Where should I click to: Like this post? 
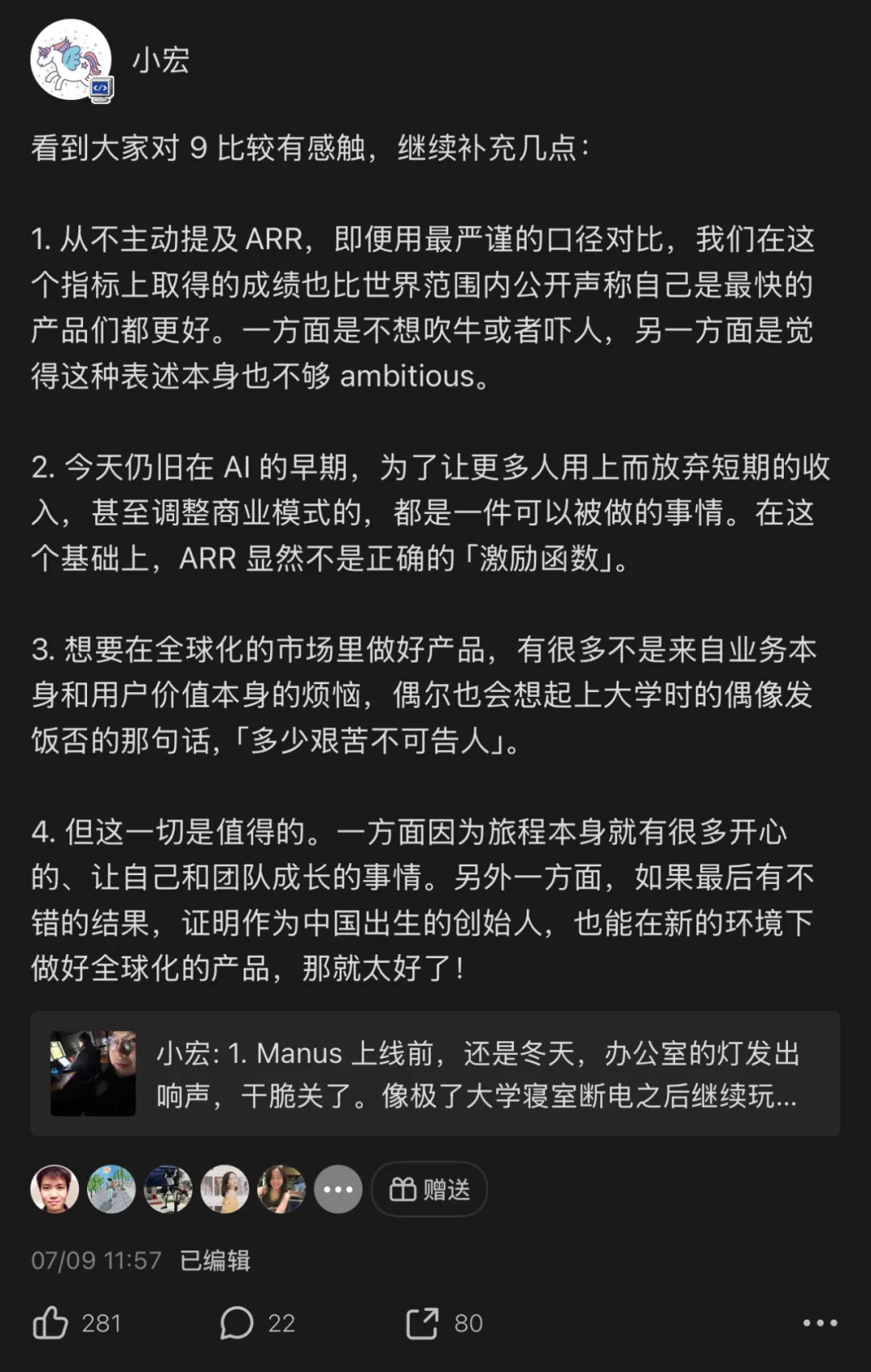point(51,1323)
